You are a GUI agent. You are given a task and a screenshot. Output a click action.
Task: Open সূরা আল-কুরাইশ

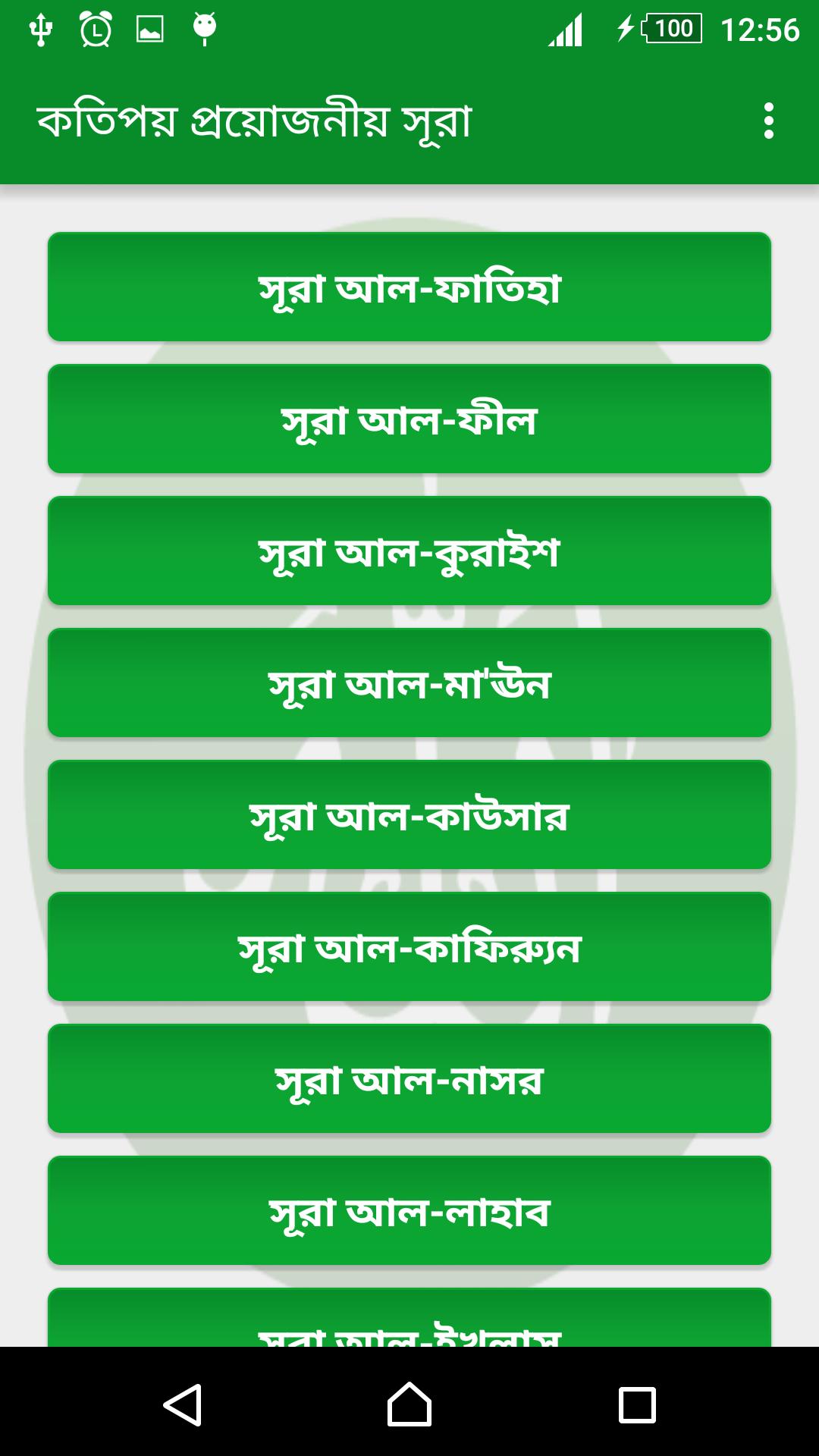(409, 551)
